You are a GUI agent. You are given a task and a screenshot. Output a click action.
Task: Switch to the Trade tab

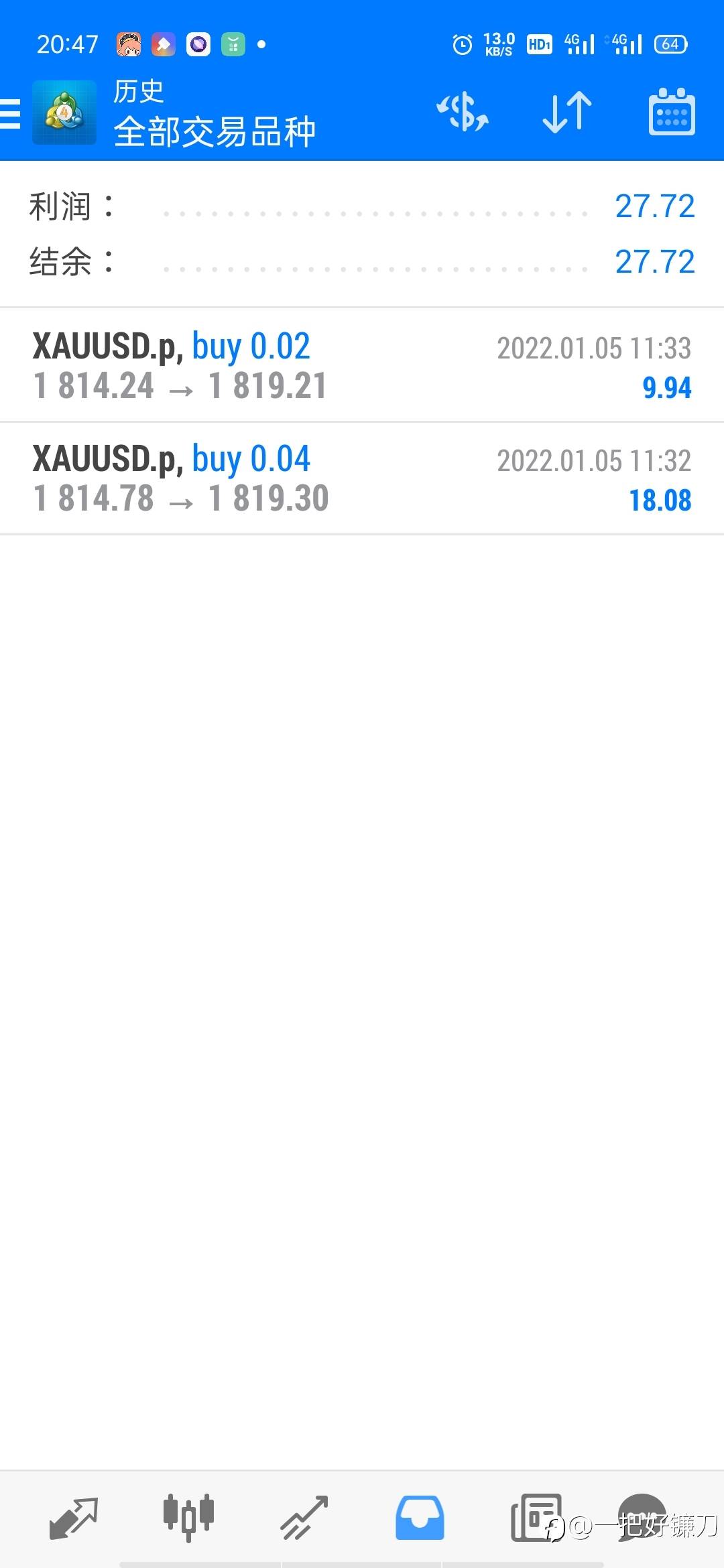pyautogui.click(x=304, y=1518)
